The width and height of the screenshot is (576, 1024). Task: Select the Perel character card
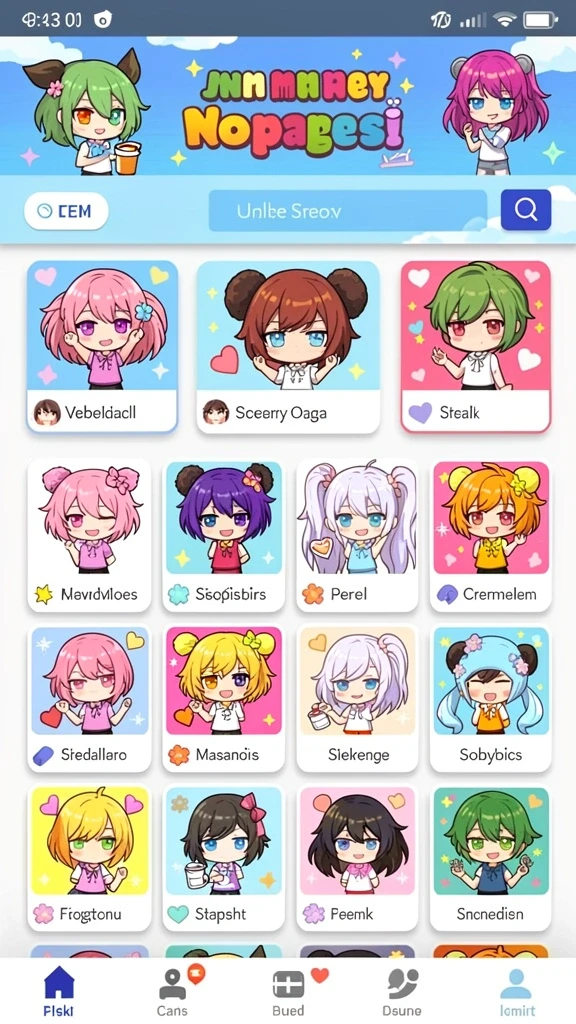tap(357, 535)
